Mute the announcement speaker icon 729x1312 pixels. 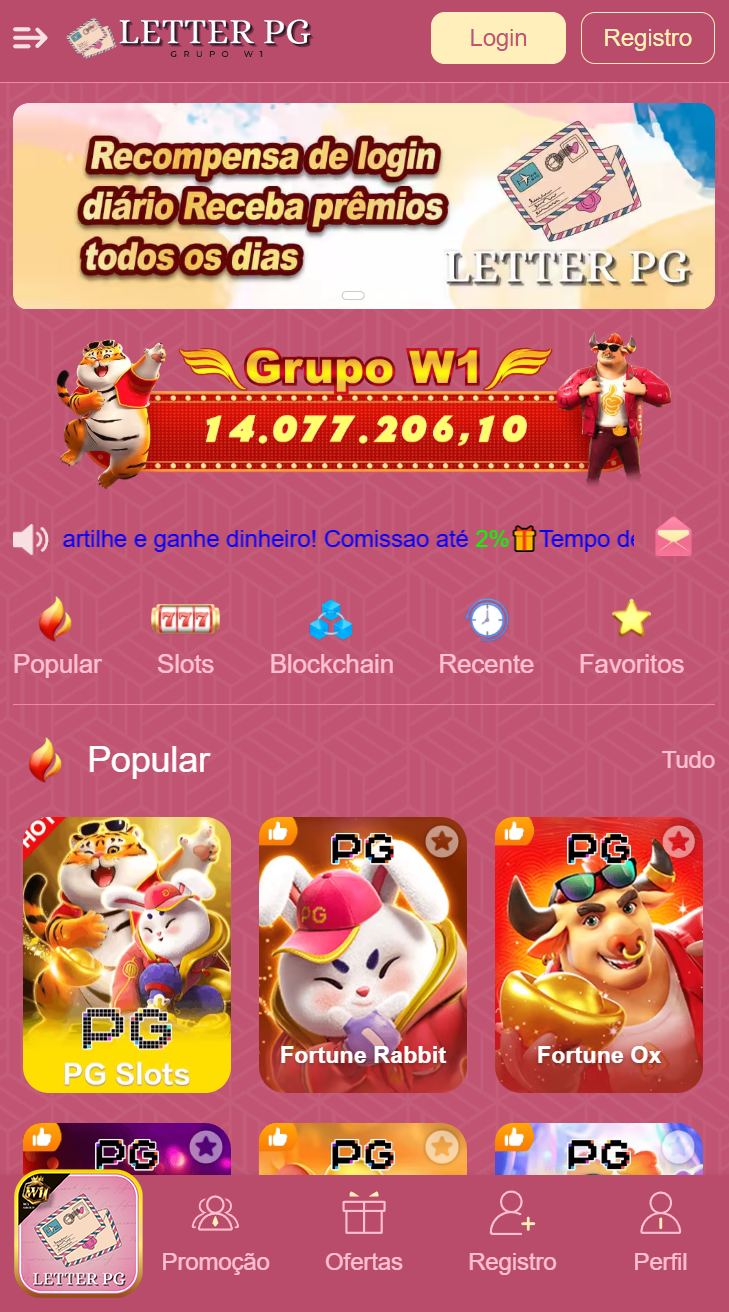click(x=30, y=540)
